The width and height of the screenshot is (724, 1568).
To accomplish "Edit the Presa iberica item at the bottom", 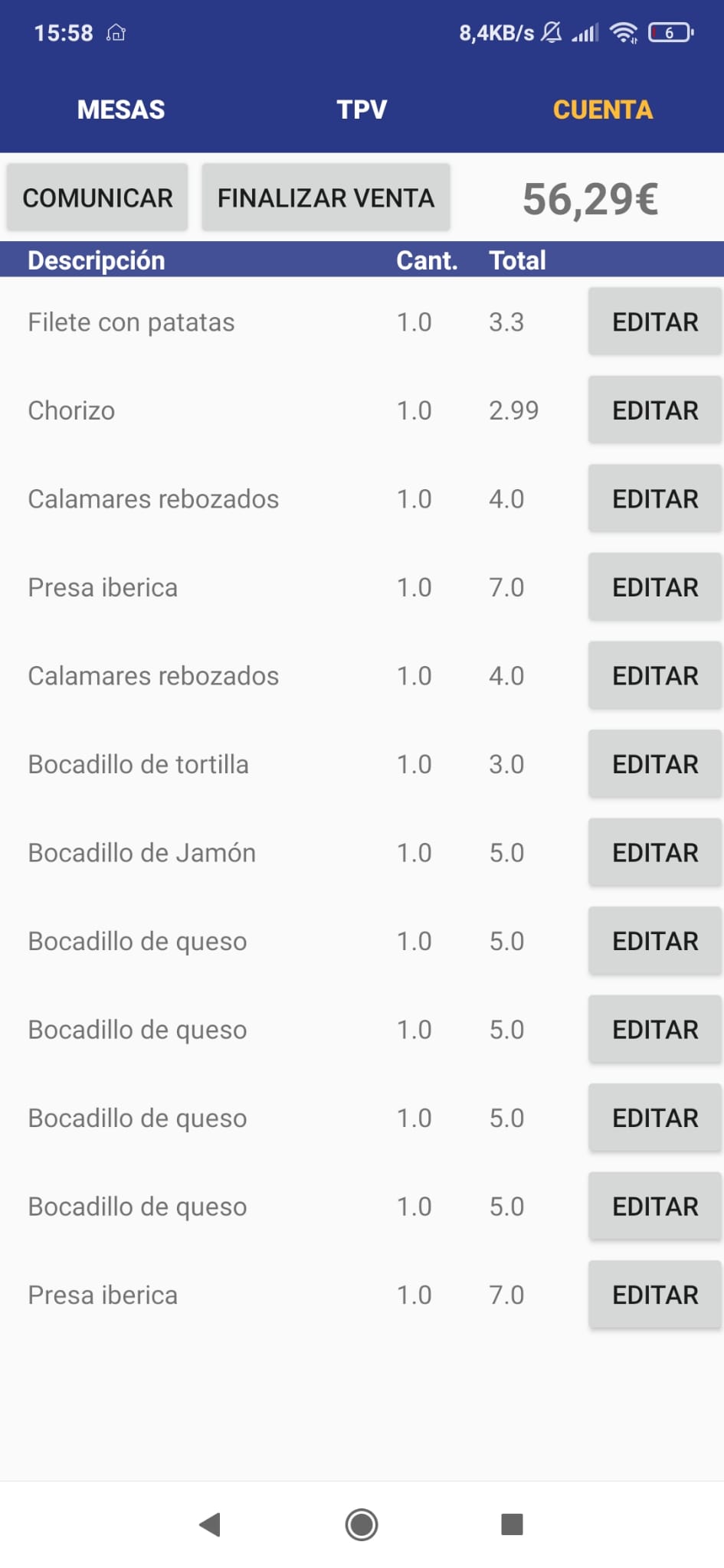I will coord(655,1294).
